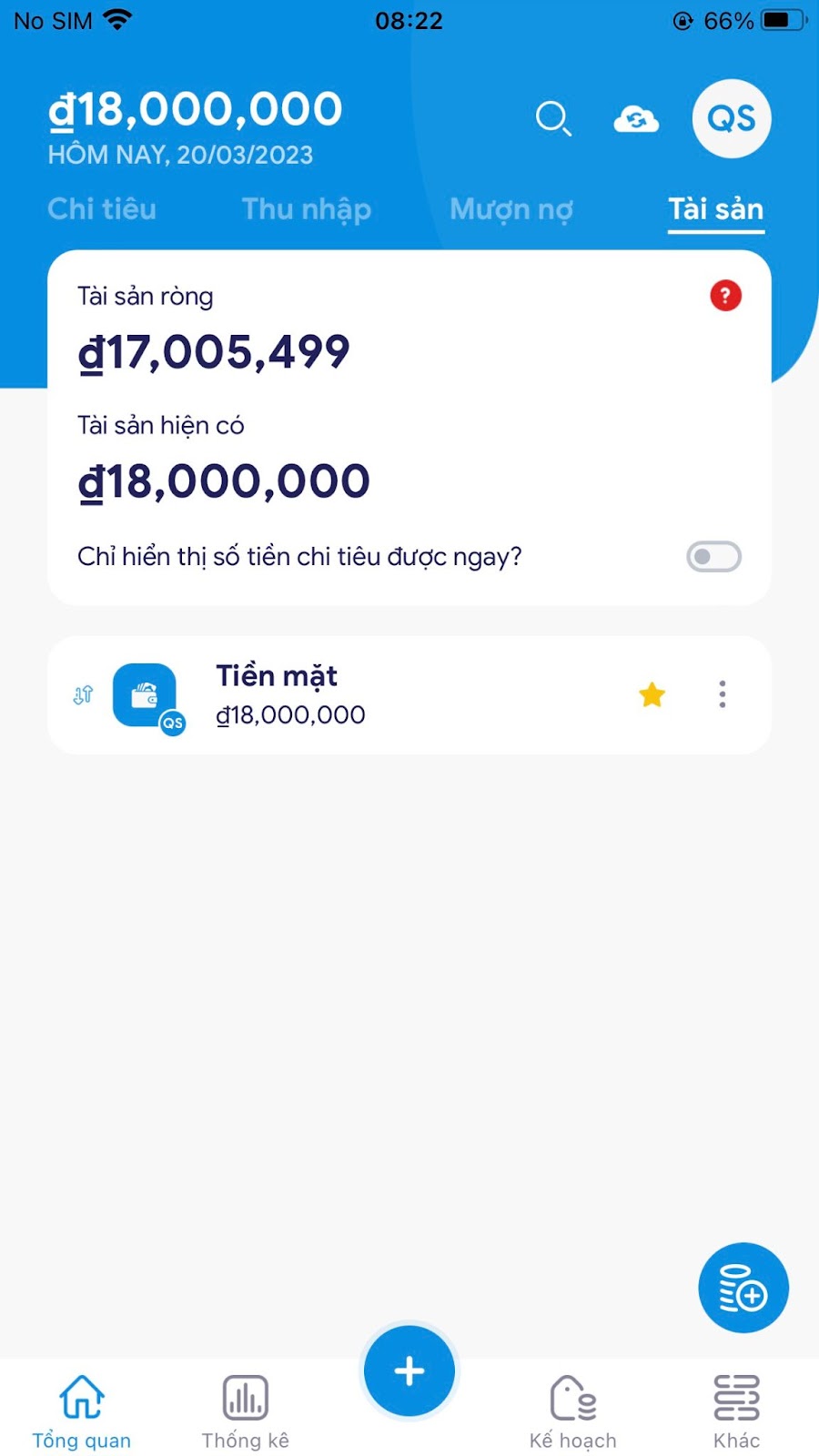
Task: Open the Thống kê tab
Action: point(246,1410)
